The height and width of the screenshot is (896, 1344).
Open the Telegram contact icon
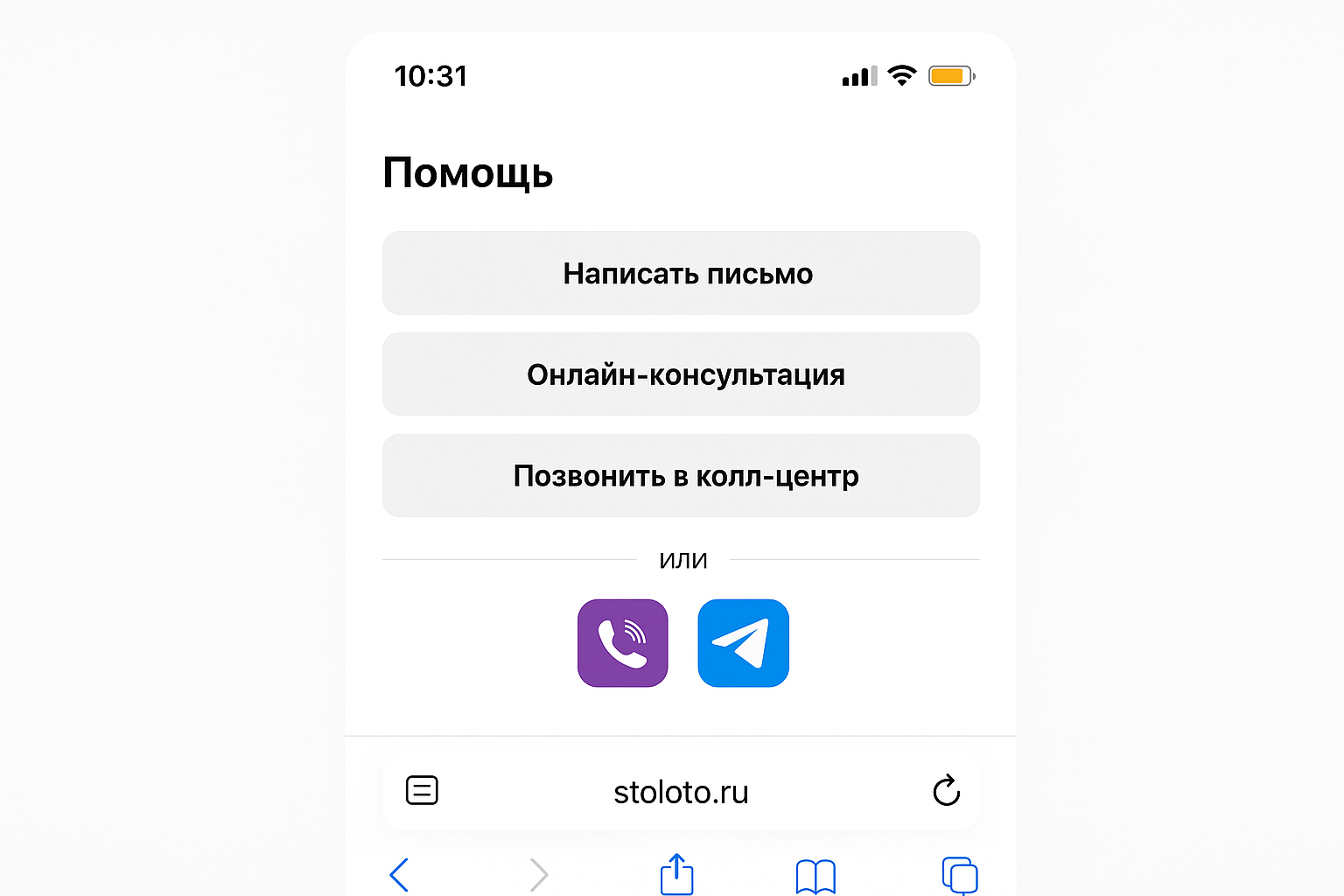[743, 643]
